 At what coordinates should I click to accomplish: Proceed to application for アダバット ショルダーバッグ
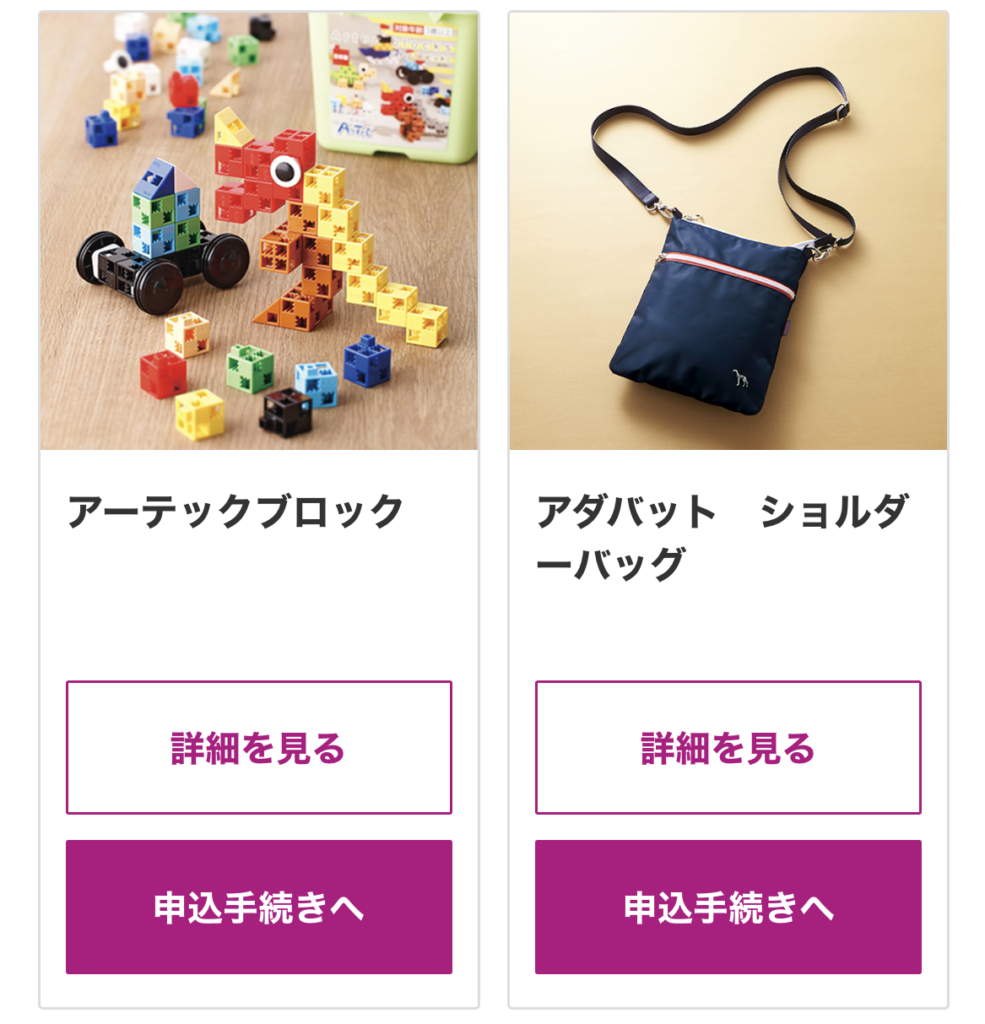click(x=727, y=906)
